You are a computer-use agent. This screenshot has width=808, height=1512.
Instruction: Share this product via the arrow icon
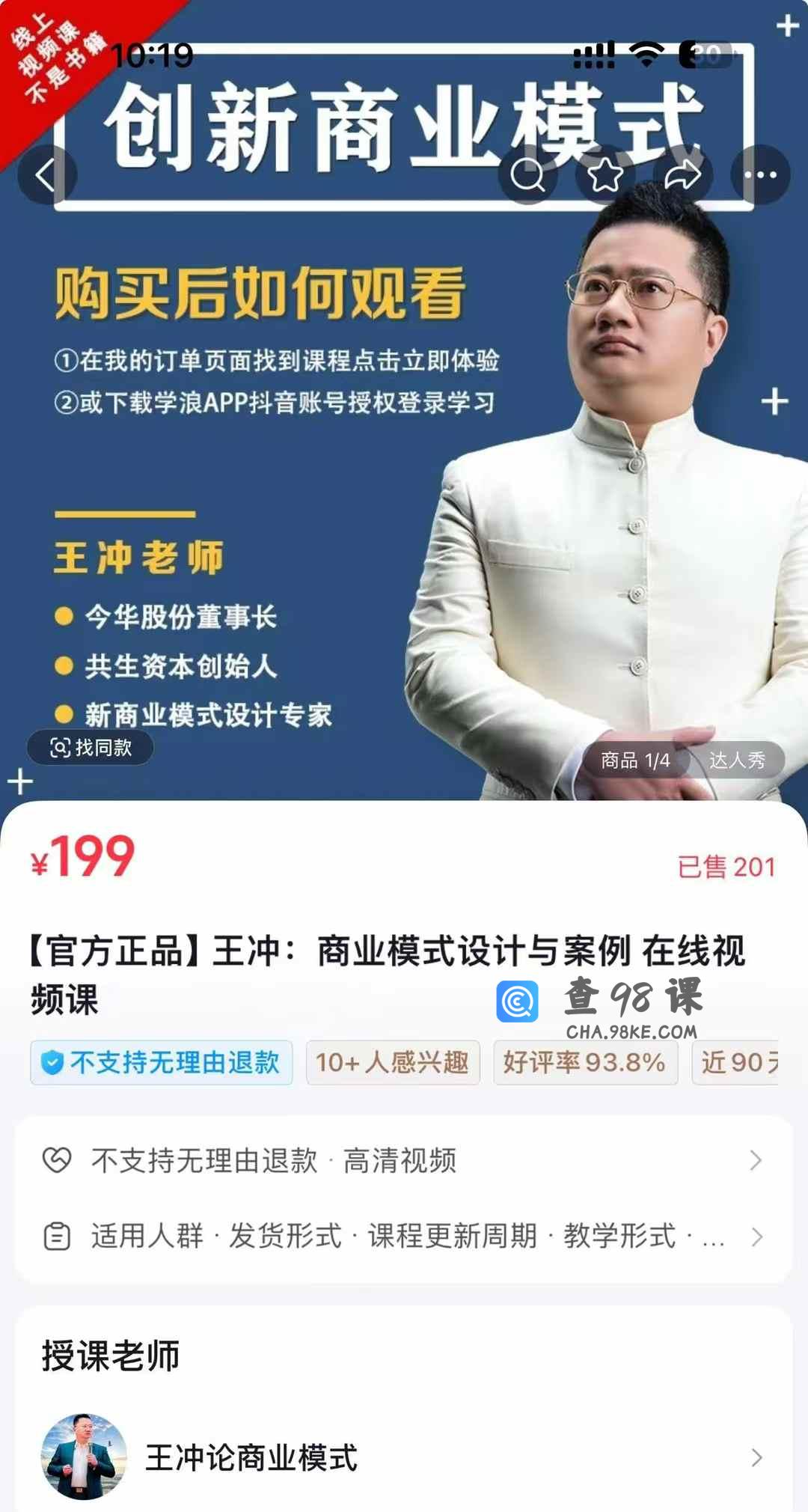(x=682, y=175)
